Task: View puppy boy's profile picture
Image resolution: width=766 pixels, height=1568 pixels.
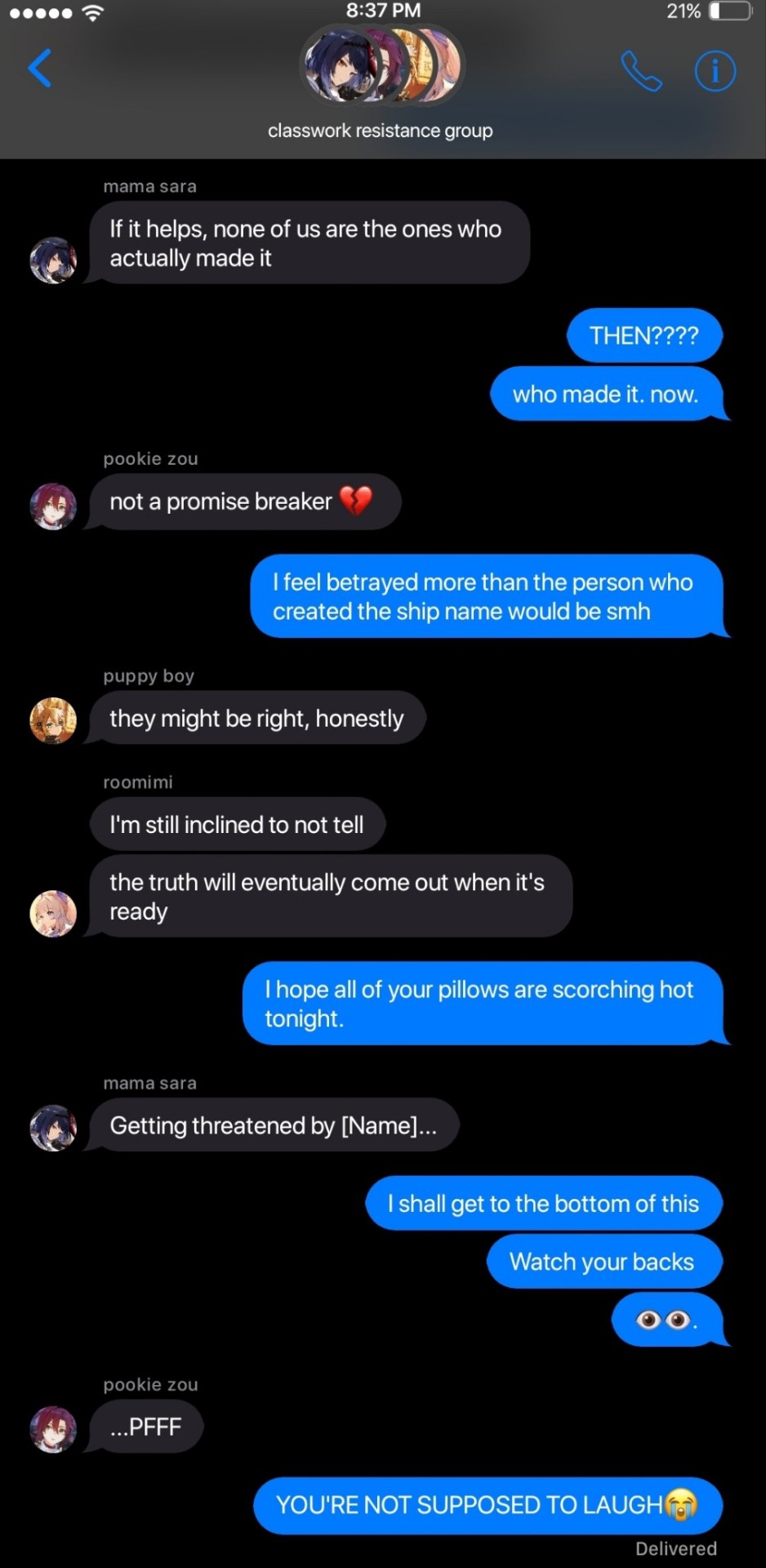Action: [x=53, y=720]
